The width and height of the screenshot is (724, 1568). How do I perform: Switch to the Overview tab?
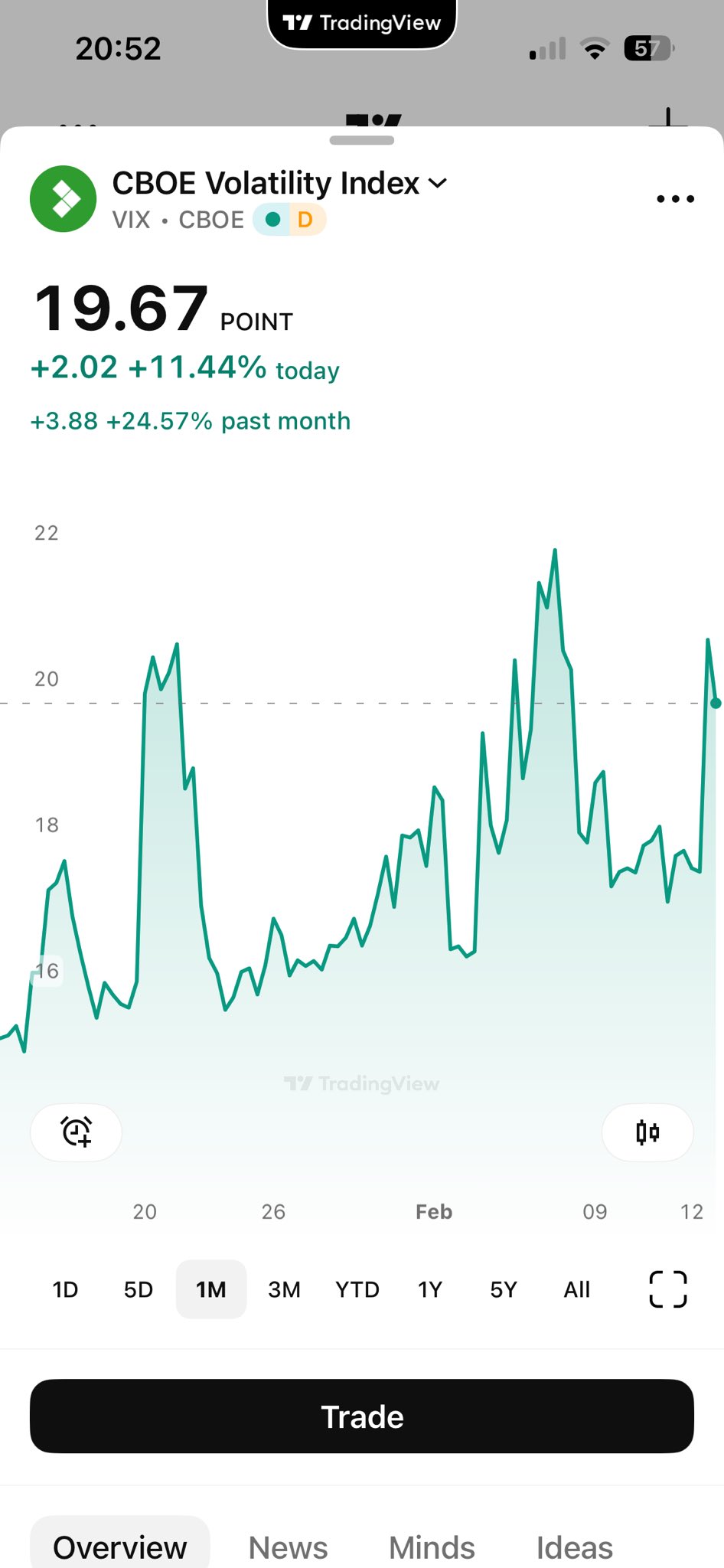[x=120, y=1547]
